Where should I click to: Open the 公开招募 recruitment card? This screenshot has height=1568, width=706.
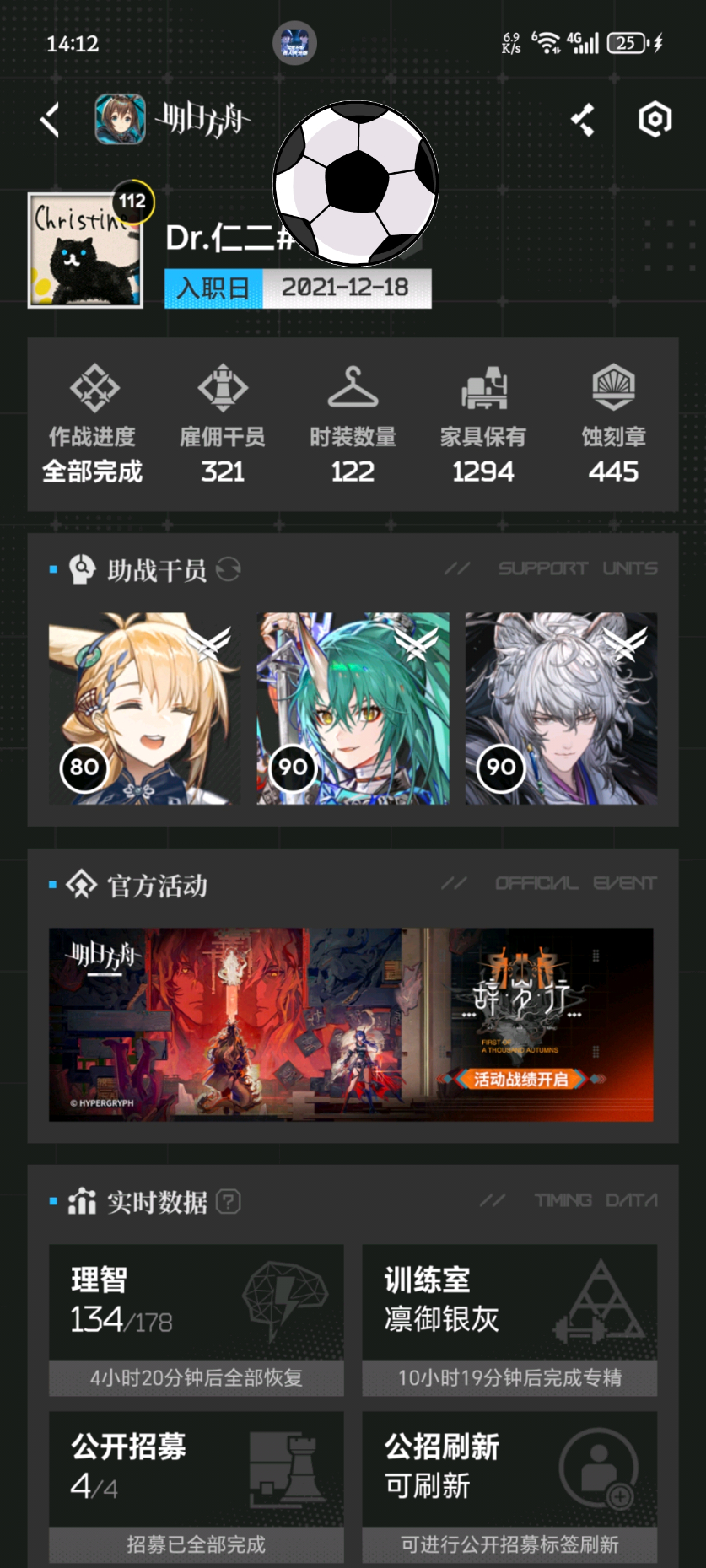pyautogui.click(x=197, y=1487)
